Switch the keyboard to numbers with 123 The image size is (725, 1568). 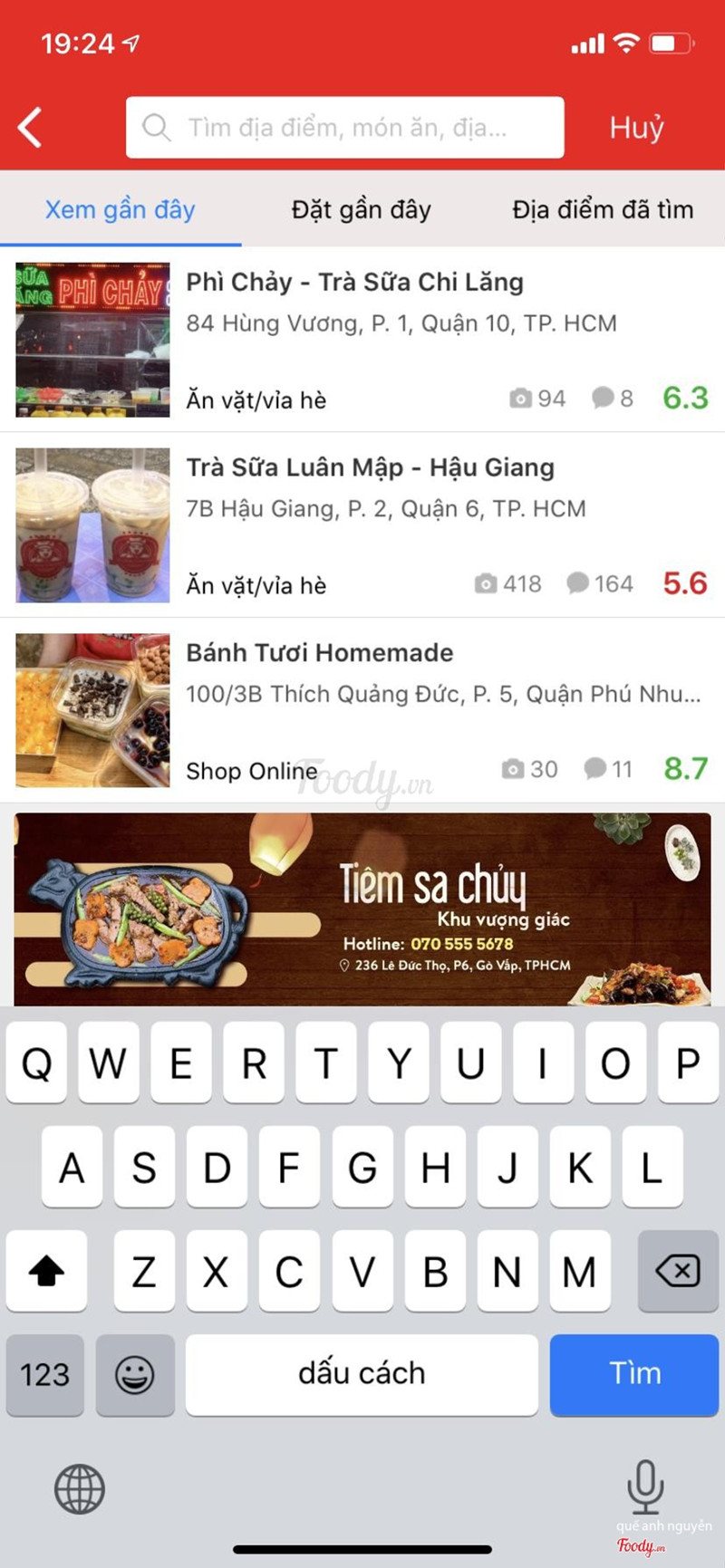[45, 1375]
